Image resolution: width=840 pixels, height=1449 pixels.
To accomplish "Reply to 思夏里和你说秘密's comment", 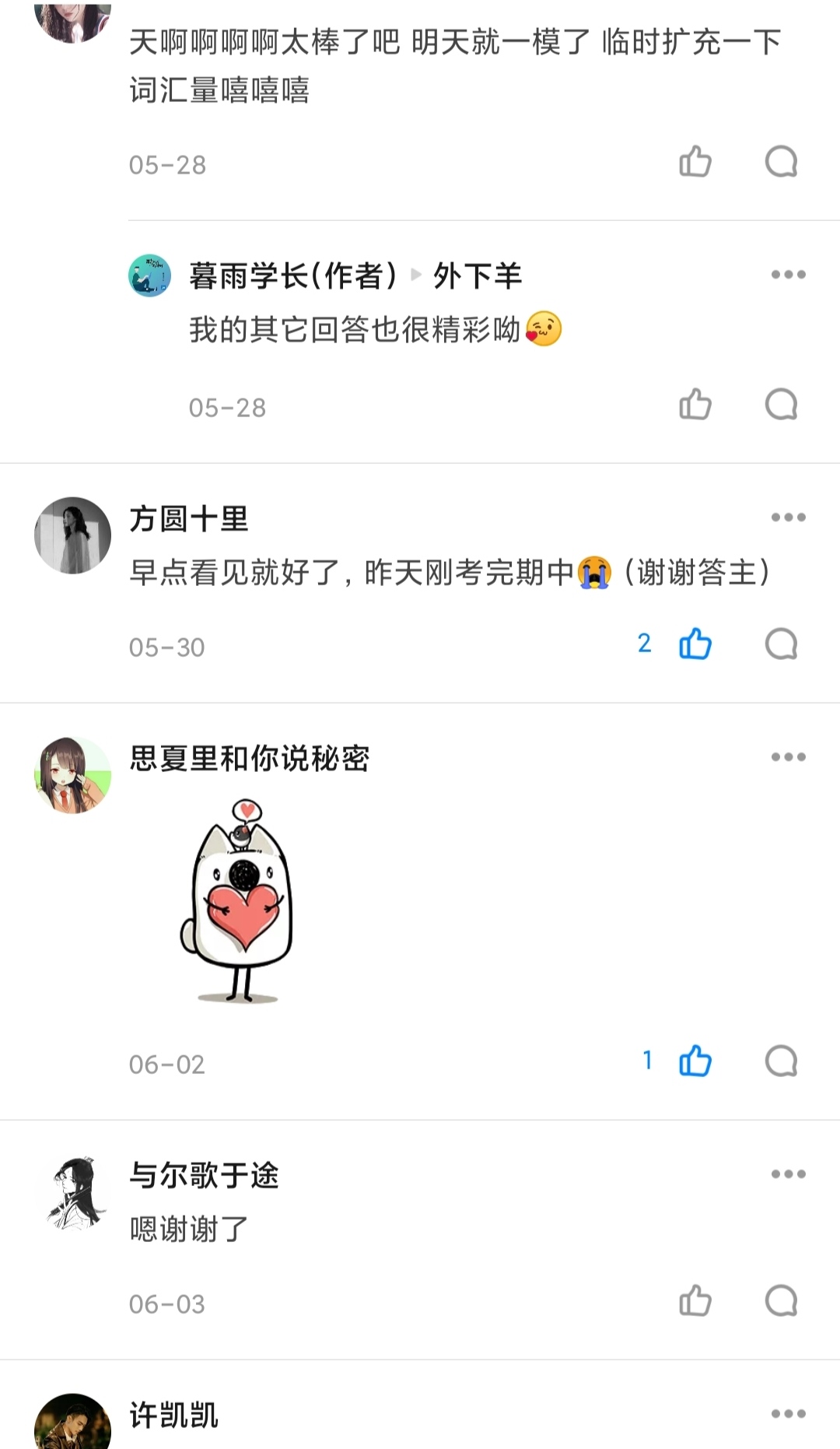I will (781, 1061).
